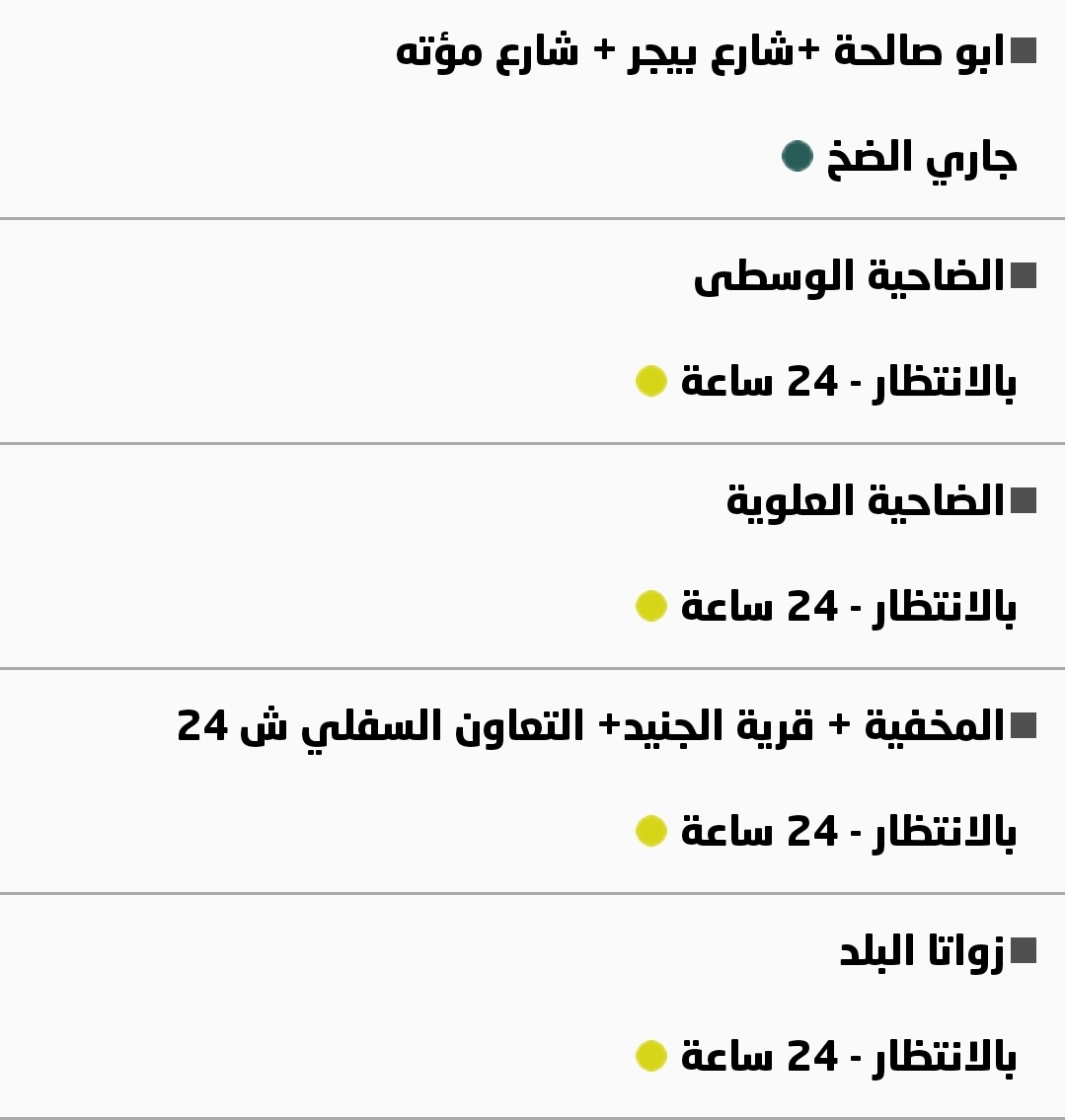Tap the المخفية + قرية الجنيد row
Screen dimensions: 1065x1120
click(590, 726)
